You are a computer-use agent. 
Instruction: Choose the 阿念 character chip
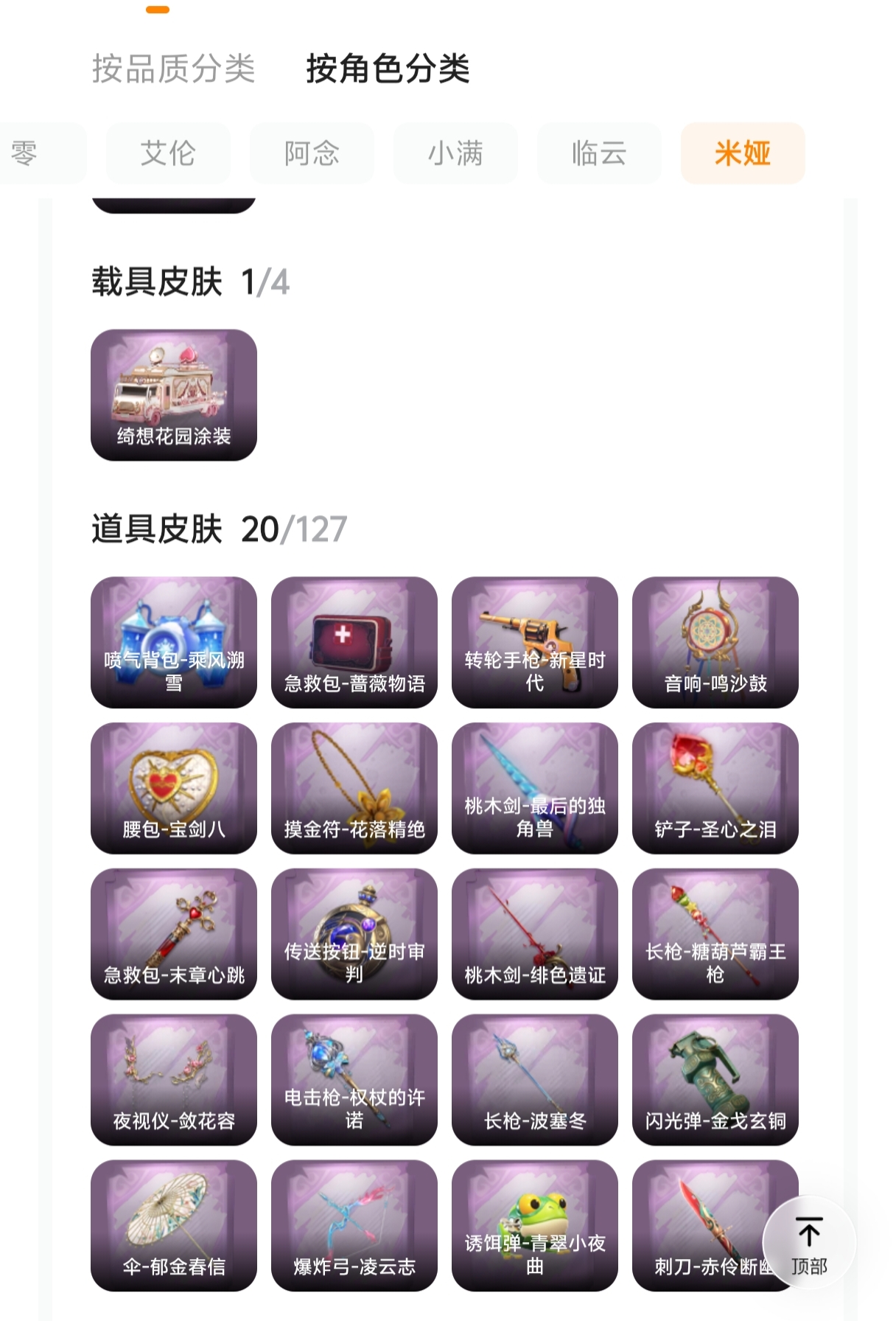312,153
